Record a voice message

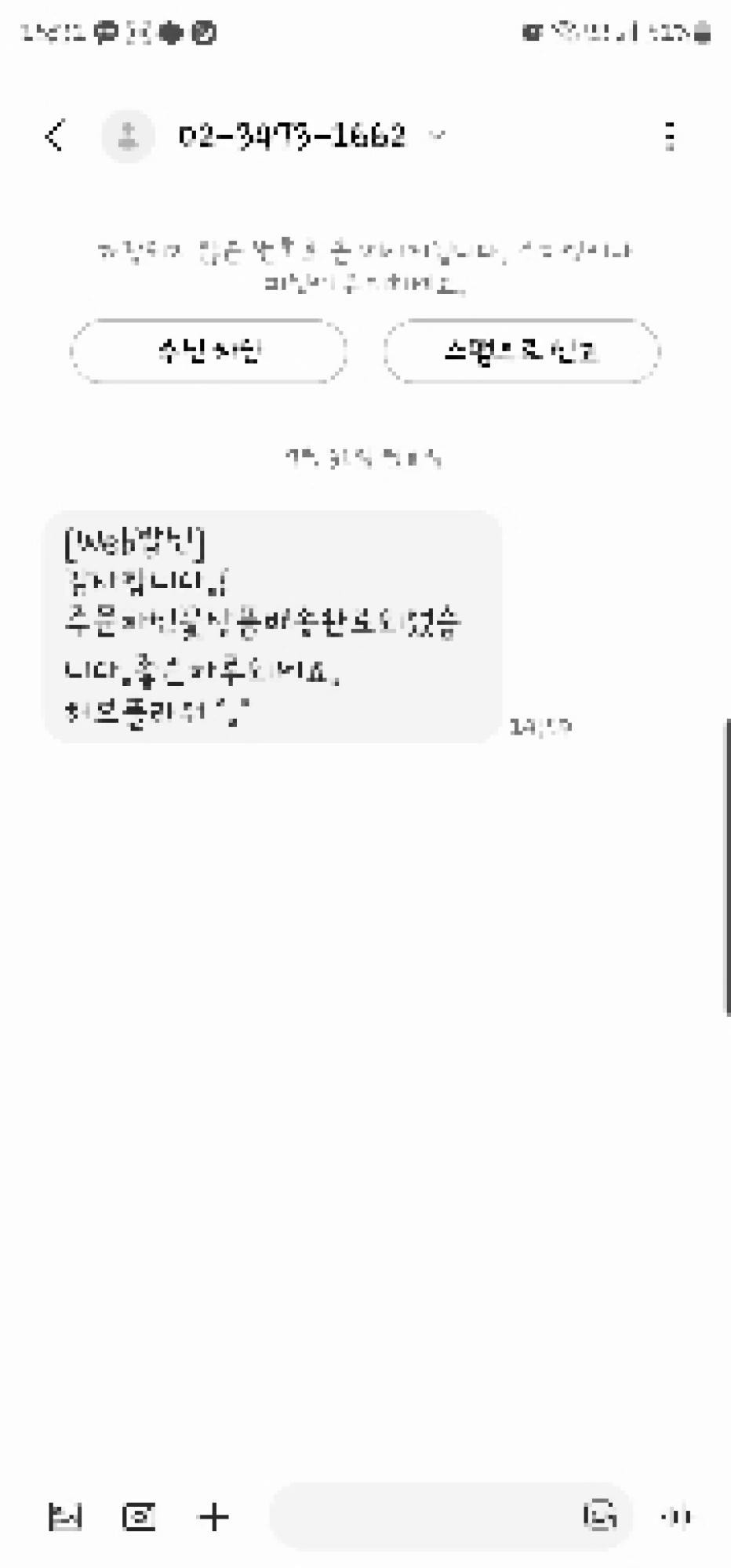[x=676, y=1517]
